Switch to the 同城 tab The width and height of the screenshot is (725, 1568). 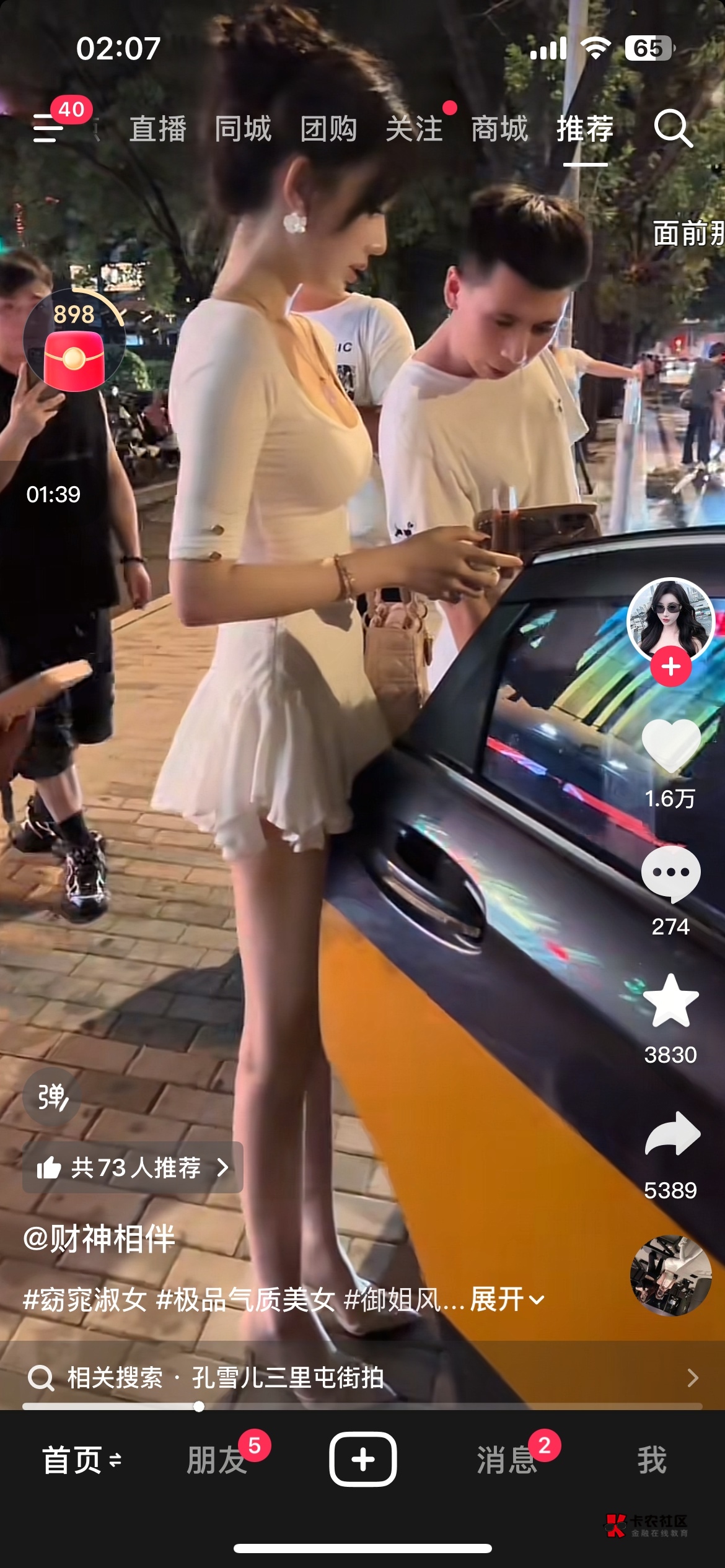coord(243,129)
